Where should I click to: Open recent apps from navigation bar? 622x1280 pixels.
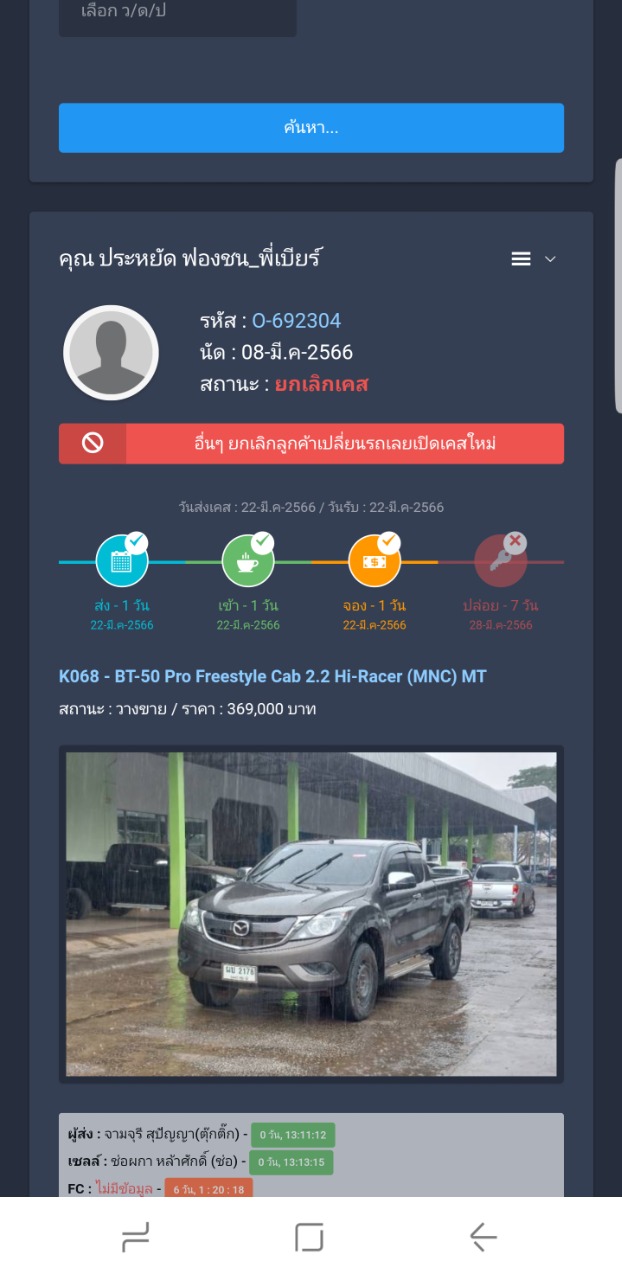pyautogui.click(x=135, y=1238)
